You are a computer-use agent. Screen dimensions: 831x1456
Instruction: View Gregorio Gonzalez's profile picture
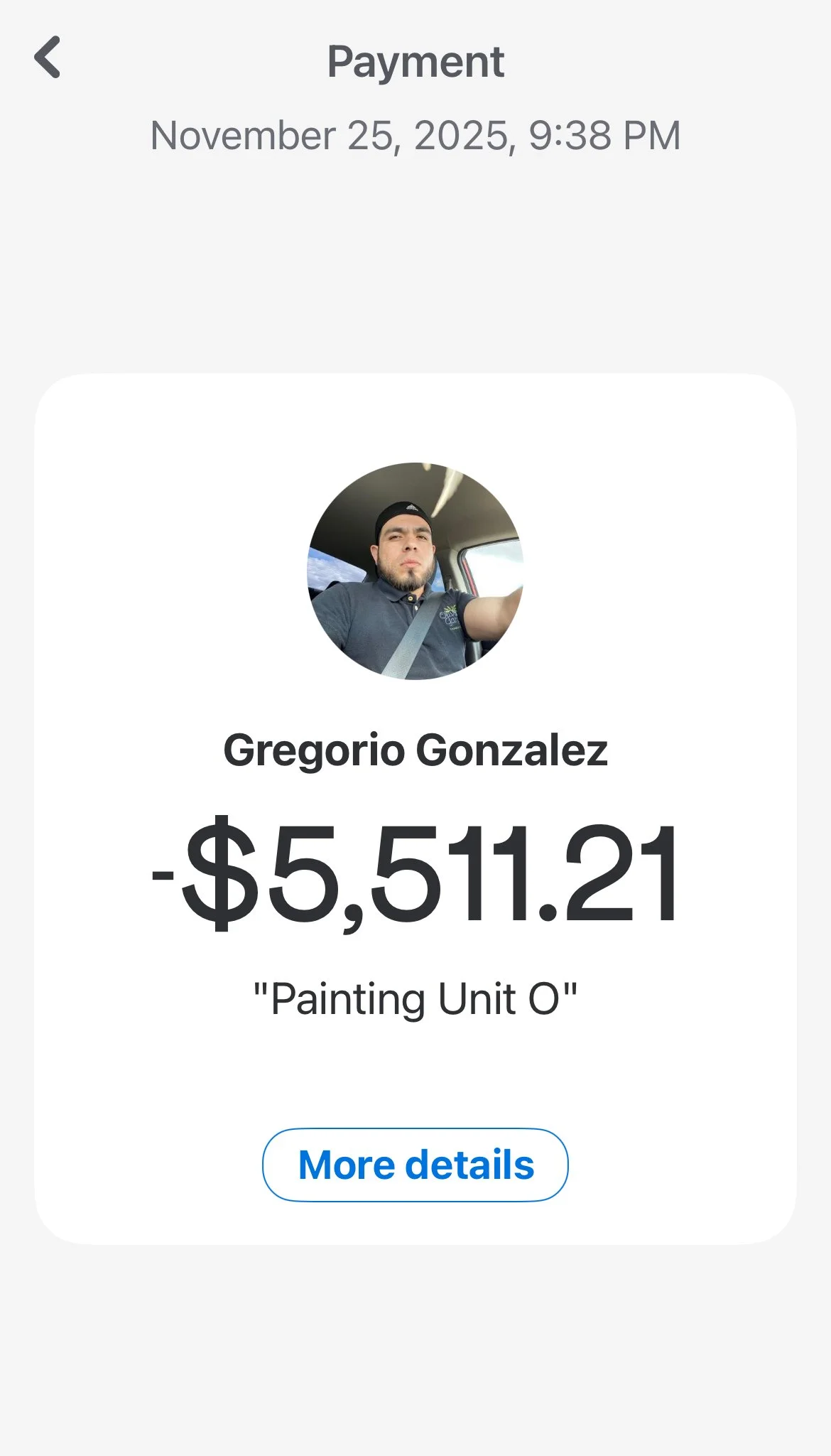415,571
